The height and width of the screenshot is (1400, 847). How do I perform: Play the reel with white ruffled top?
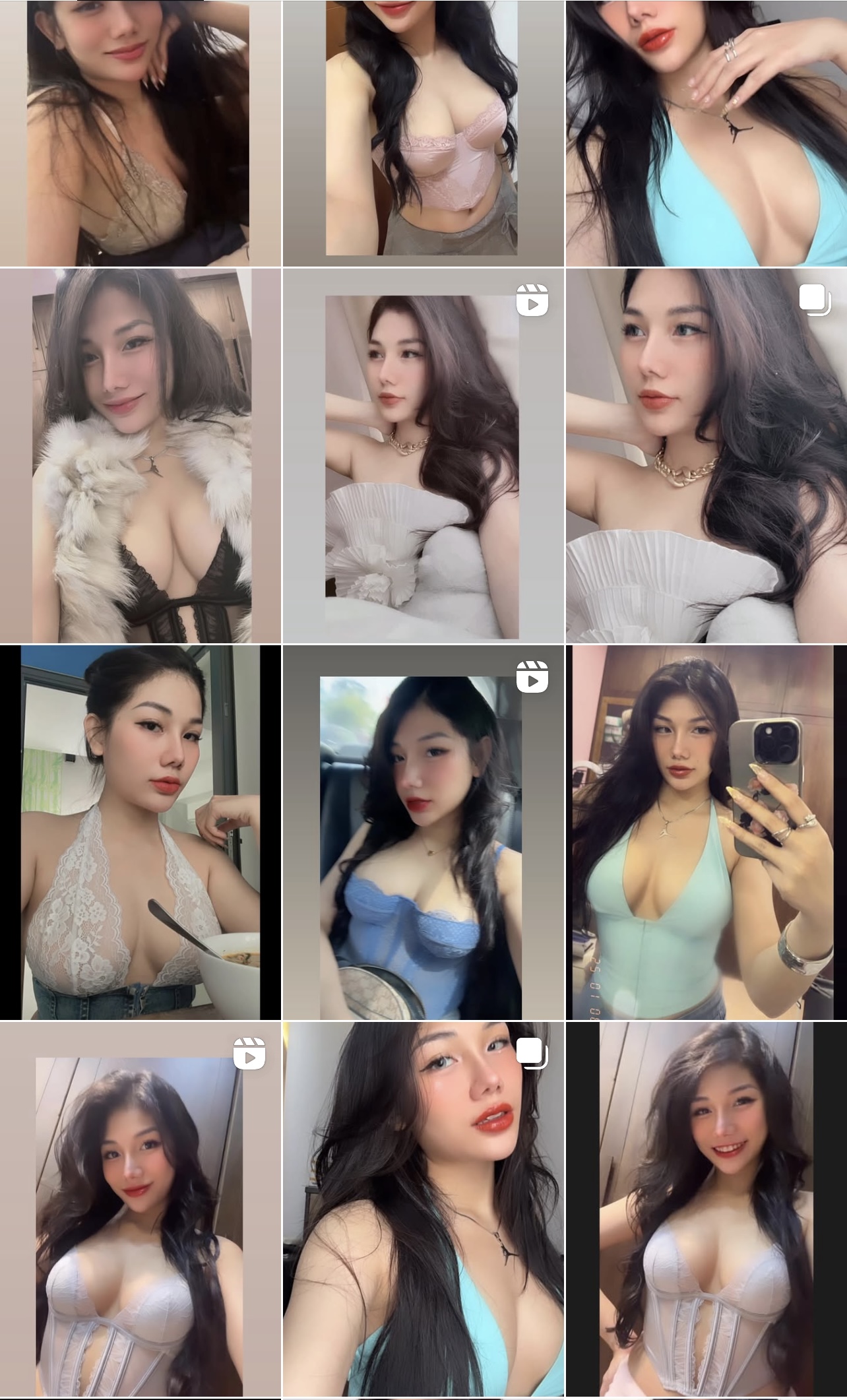(x=423, y=455)
